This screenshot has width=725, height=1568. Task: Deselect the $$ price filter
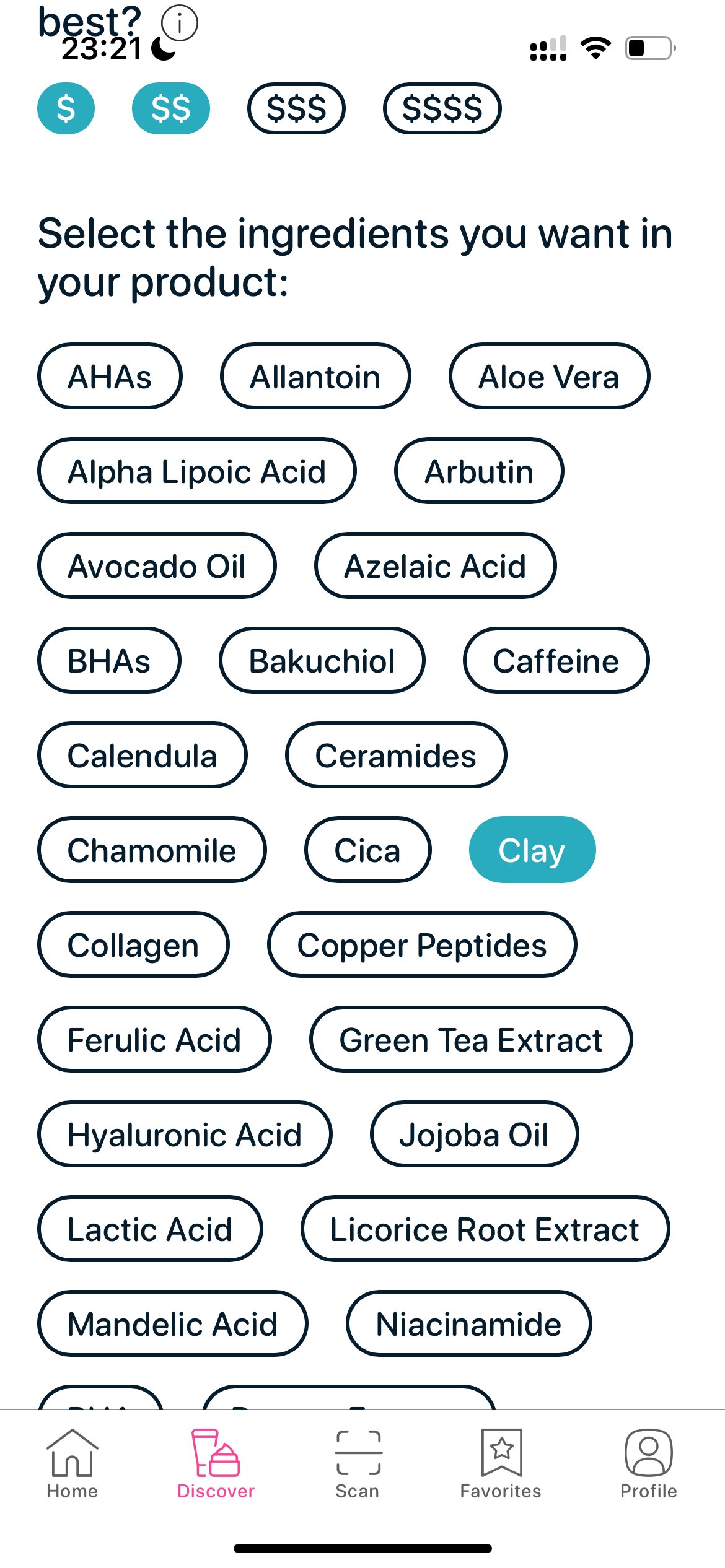click(172, 108)
